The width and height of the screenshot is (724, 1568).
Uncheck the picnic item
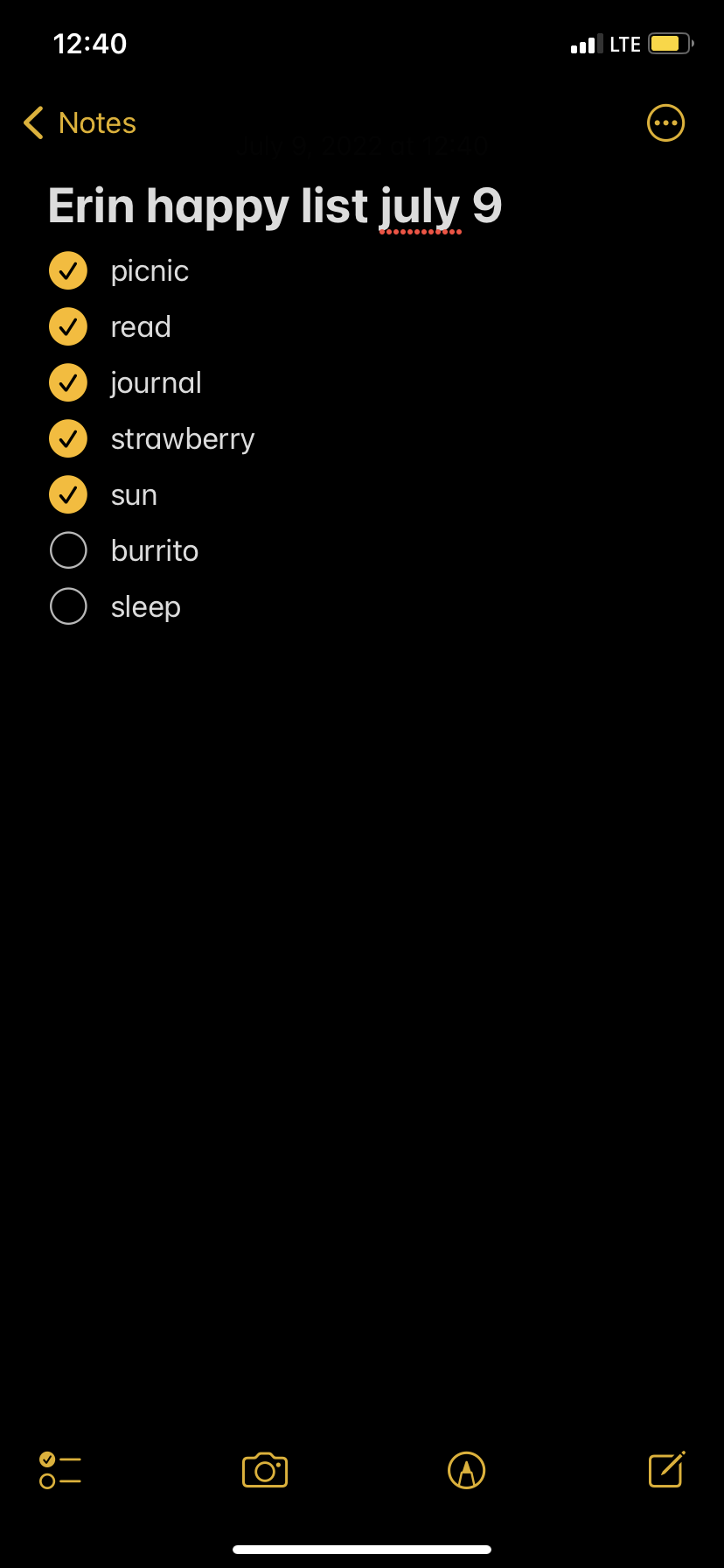click(68, 271)
